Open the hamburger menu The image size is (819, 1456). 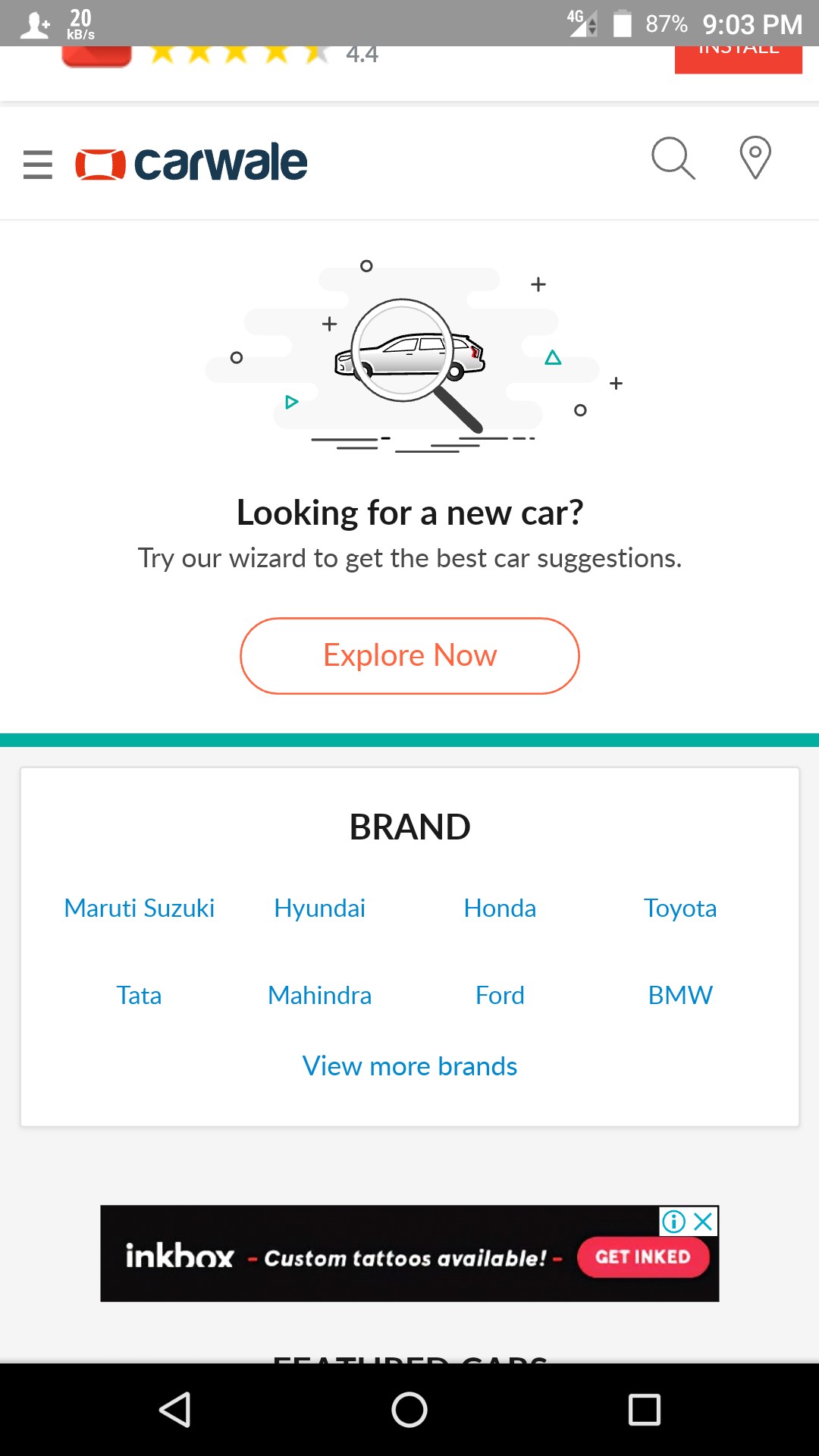[x=38, y=164]
